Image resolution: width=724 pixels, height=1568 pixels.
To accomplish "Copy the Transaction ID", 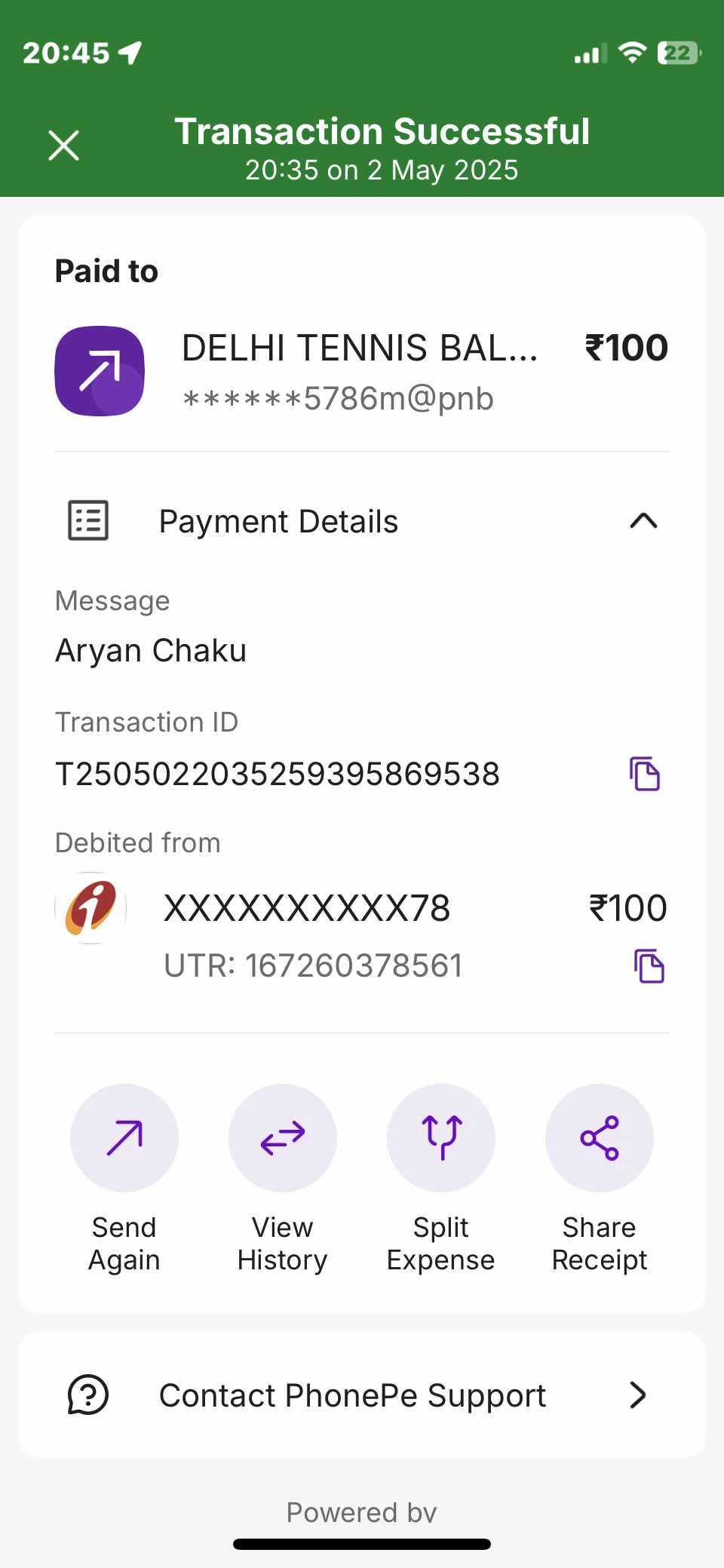I will tap(645, 774).
